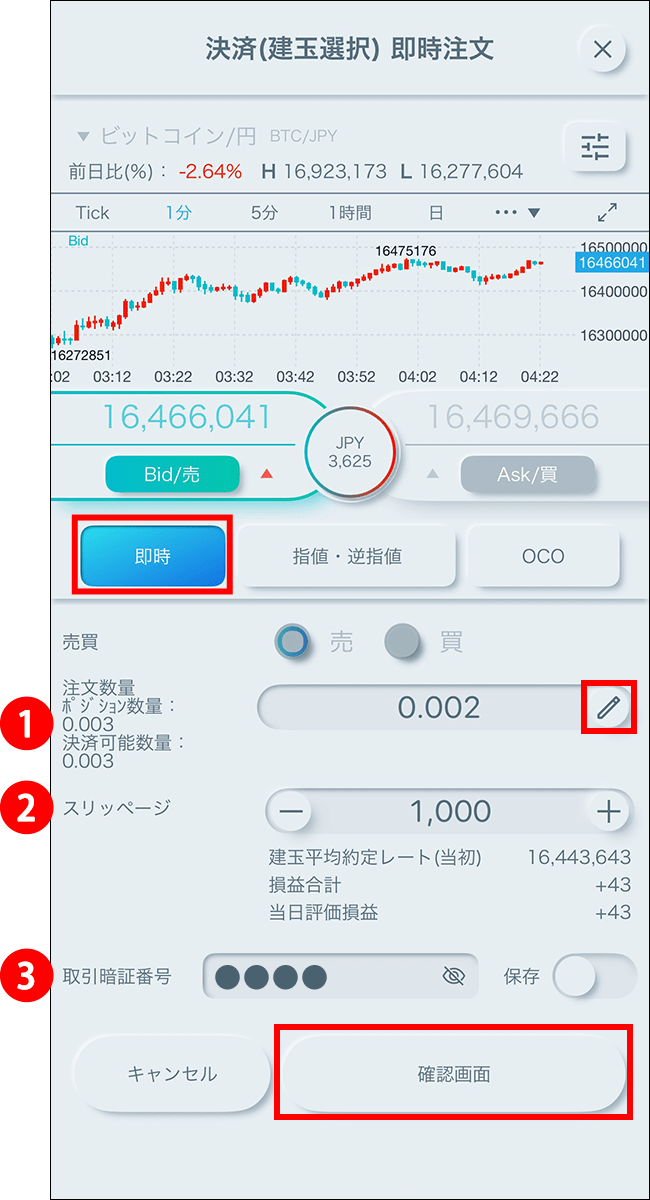The height and width of the screenshot is (1200, 650).
Task: Tap the Bid/売 button
Action: [172, 475]
